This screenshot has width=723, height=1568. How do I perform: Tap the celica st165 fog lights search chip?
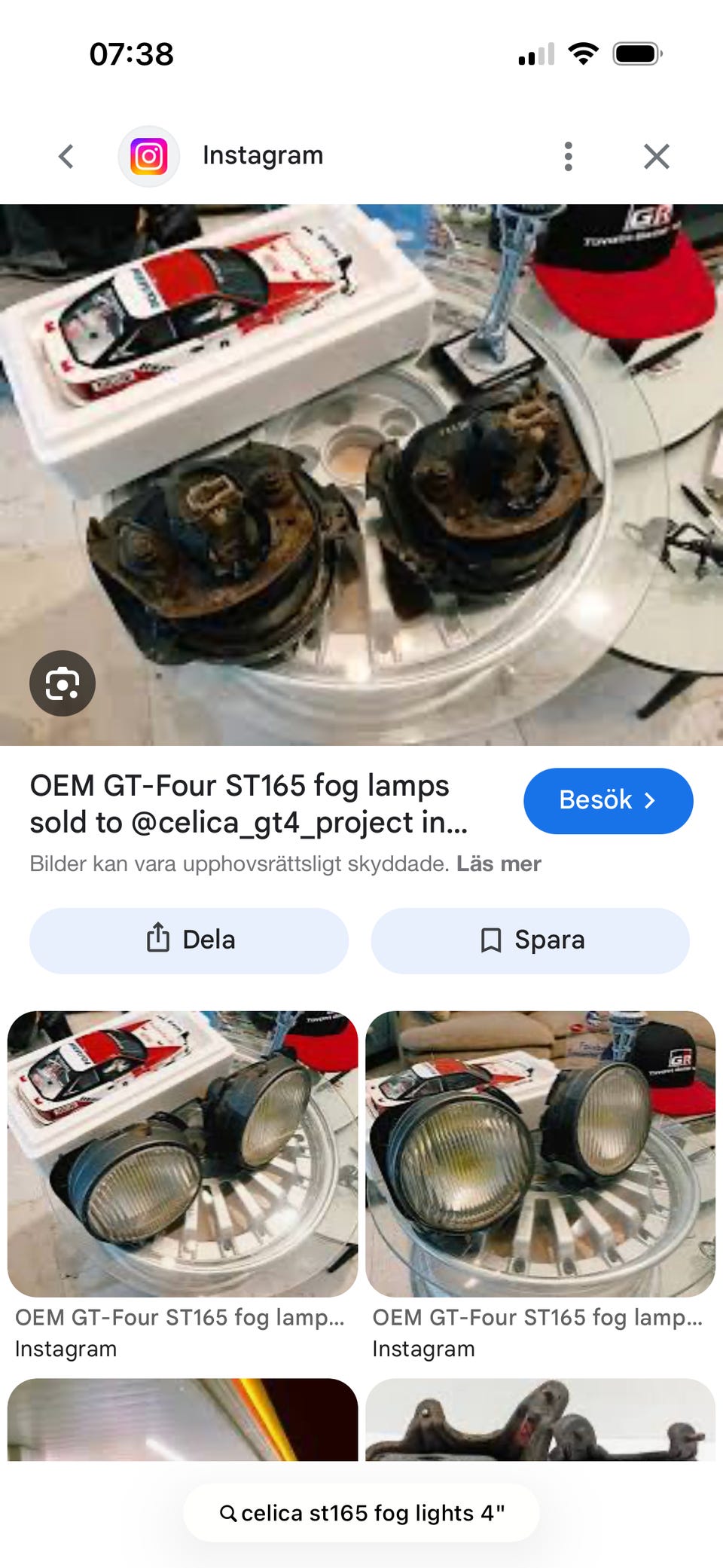coord(361,1513)
